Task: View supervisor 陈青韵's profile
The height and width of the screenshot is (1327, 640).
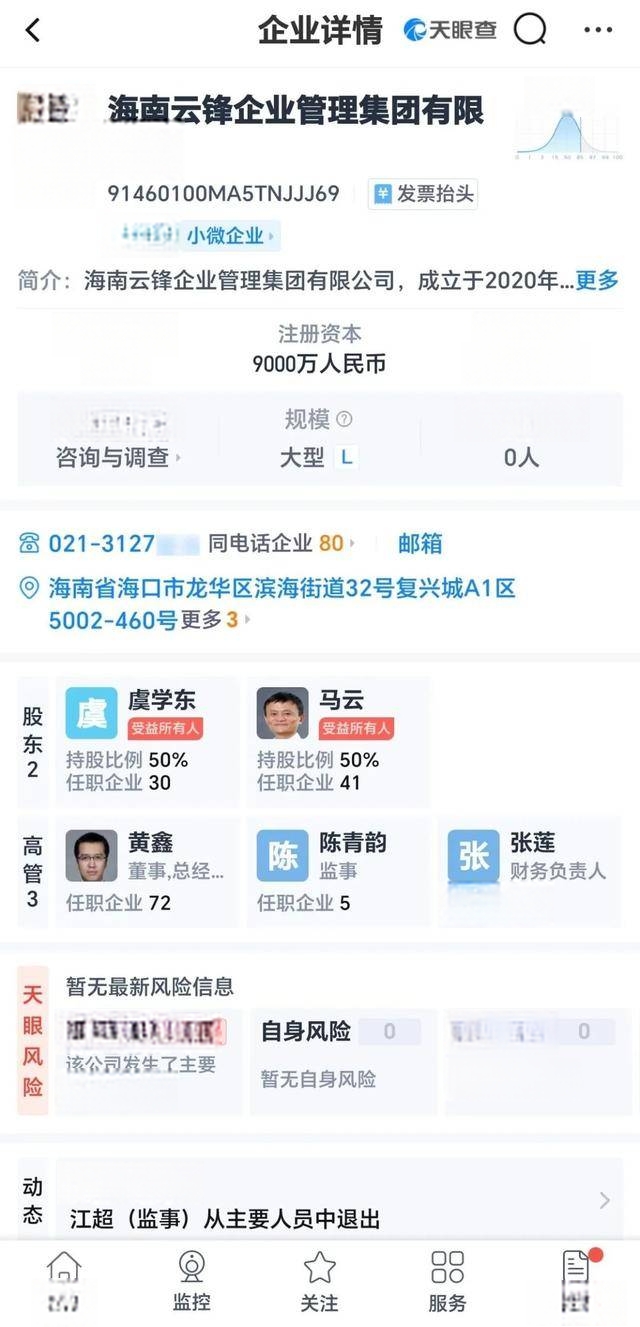Action: coord(337,871)
